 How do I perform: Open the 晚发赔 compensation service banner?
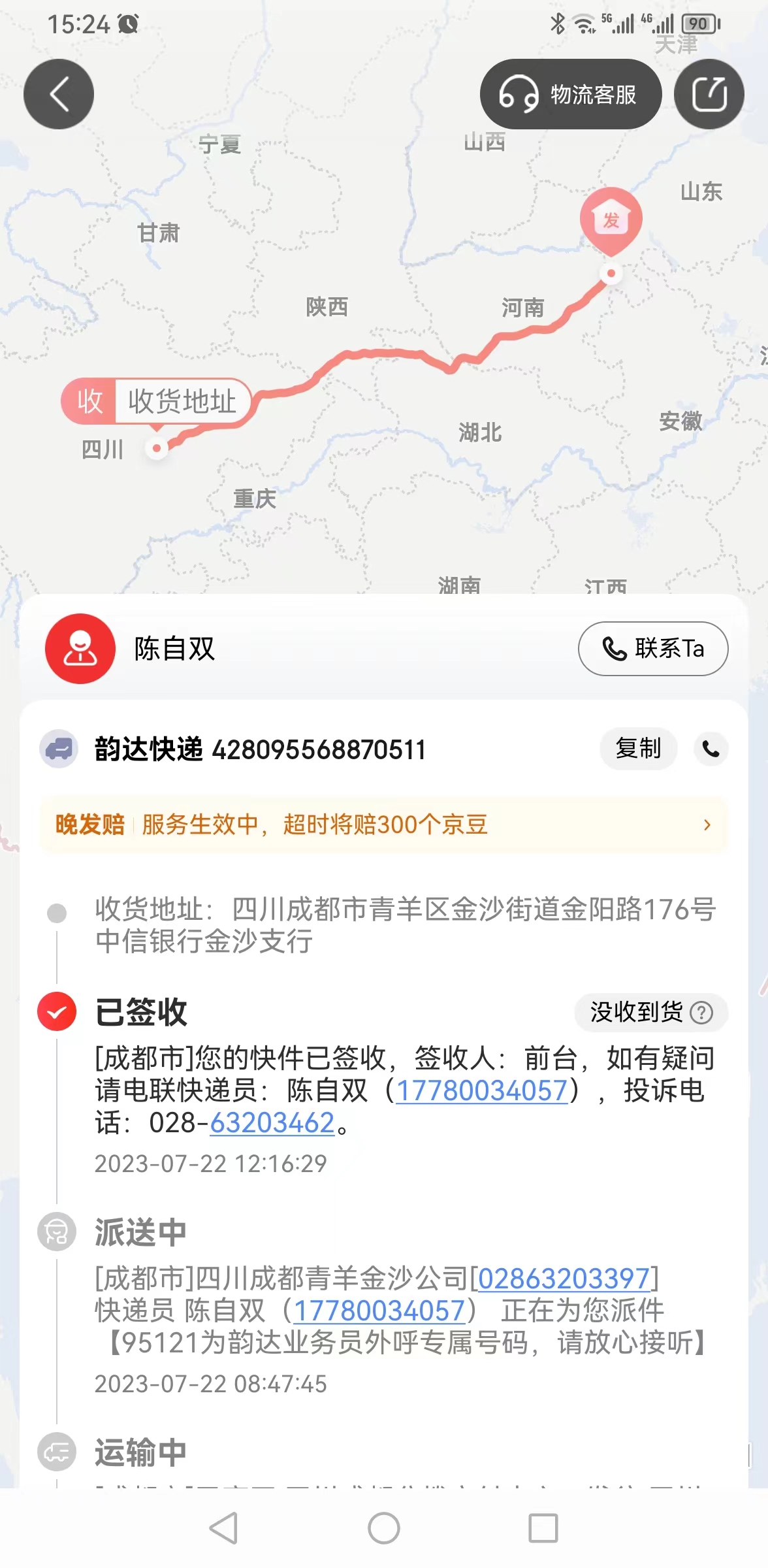pyautogui.click(x=383, y=825)
